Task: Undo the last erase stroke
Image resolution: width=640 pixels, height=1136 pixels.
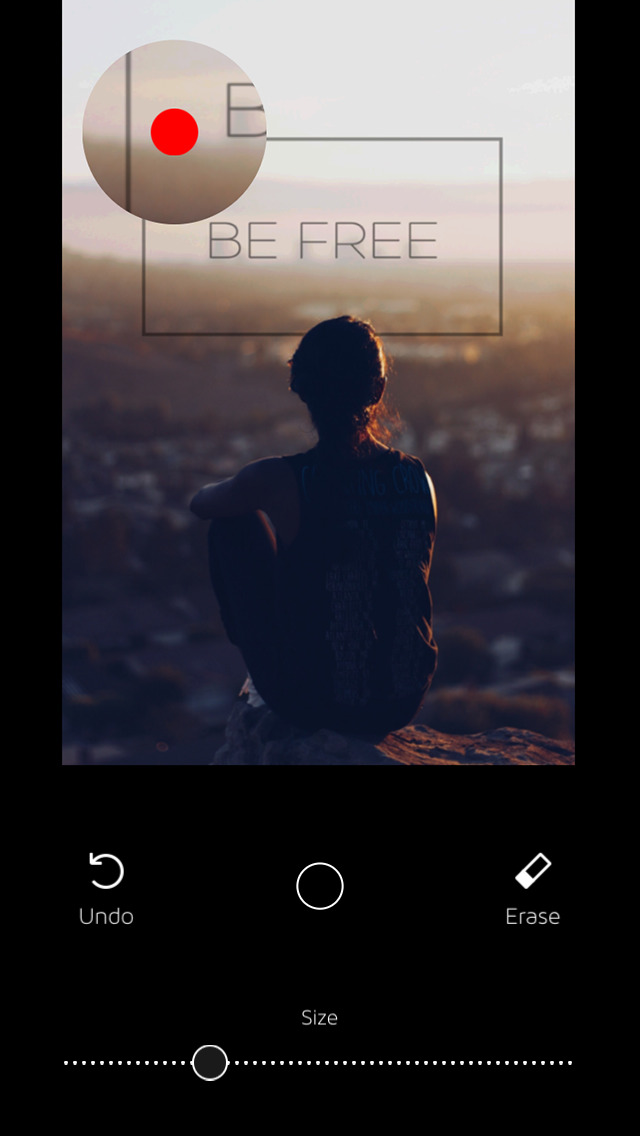Action: pyautogui.click(x=106, y=888)
